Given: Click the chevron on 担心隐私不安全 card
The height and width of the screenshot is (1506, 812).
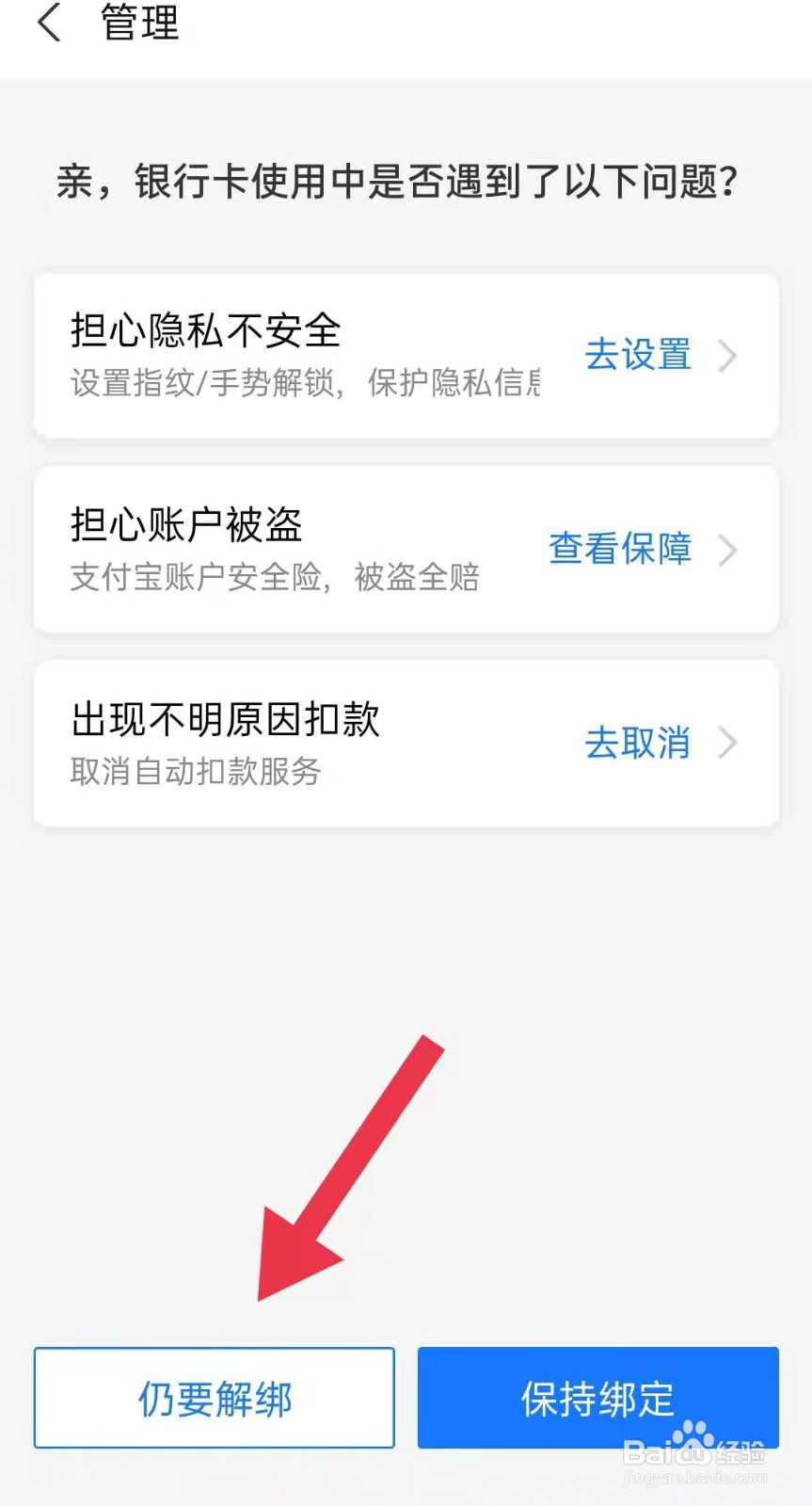Looking at the screenshot, I should coord(727,356).
